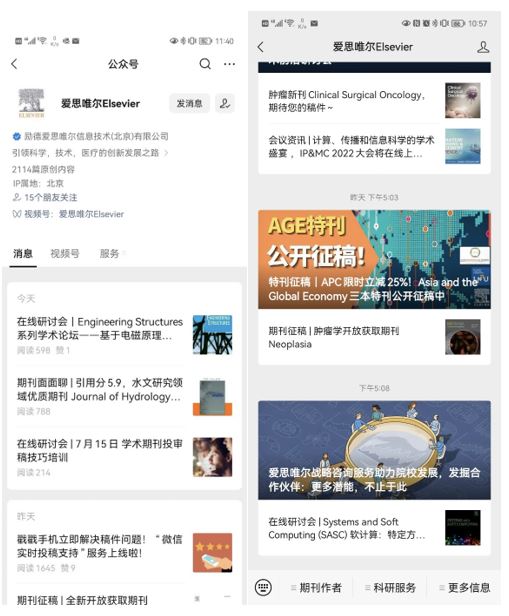Switch to the 服务 tab
This screenshot has height=616, width=509.
[110, 254]
